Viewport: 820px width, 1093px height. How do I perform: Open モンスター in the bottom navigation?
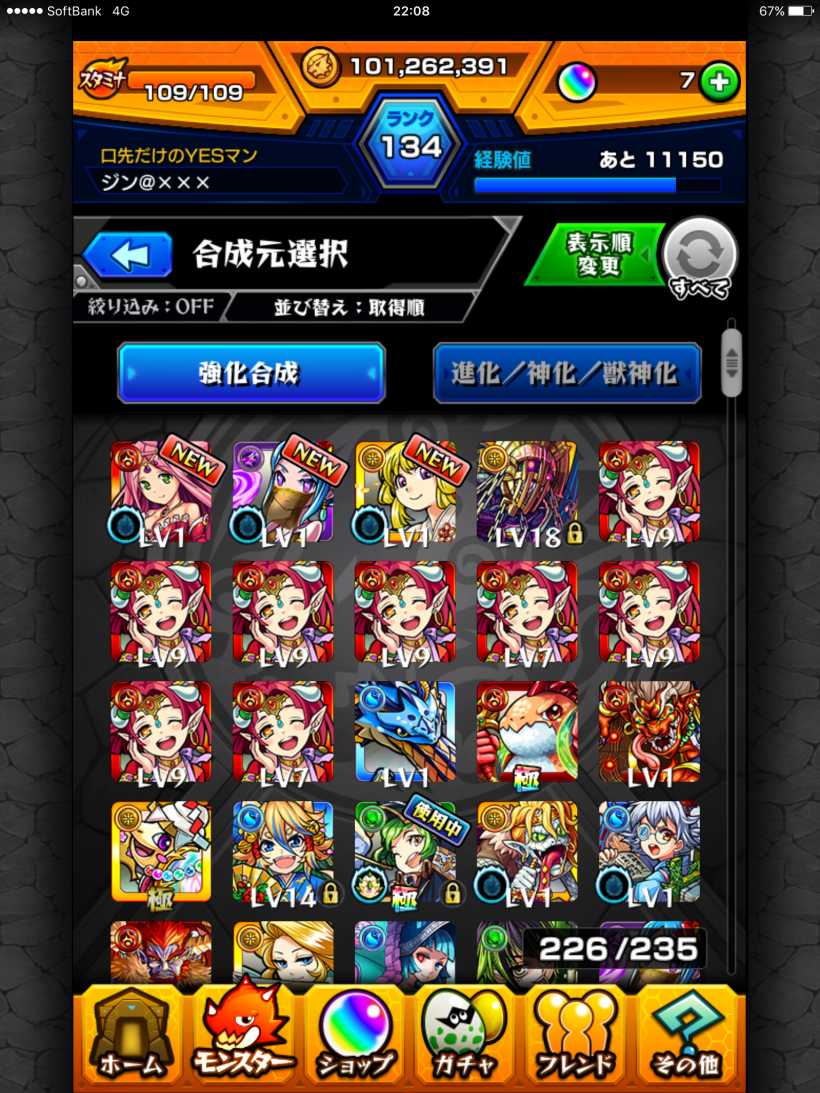[243, 1038]
